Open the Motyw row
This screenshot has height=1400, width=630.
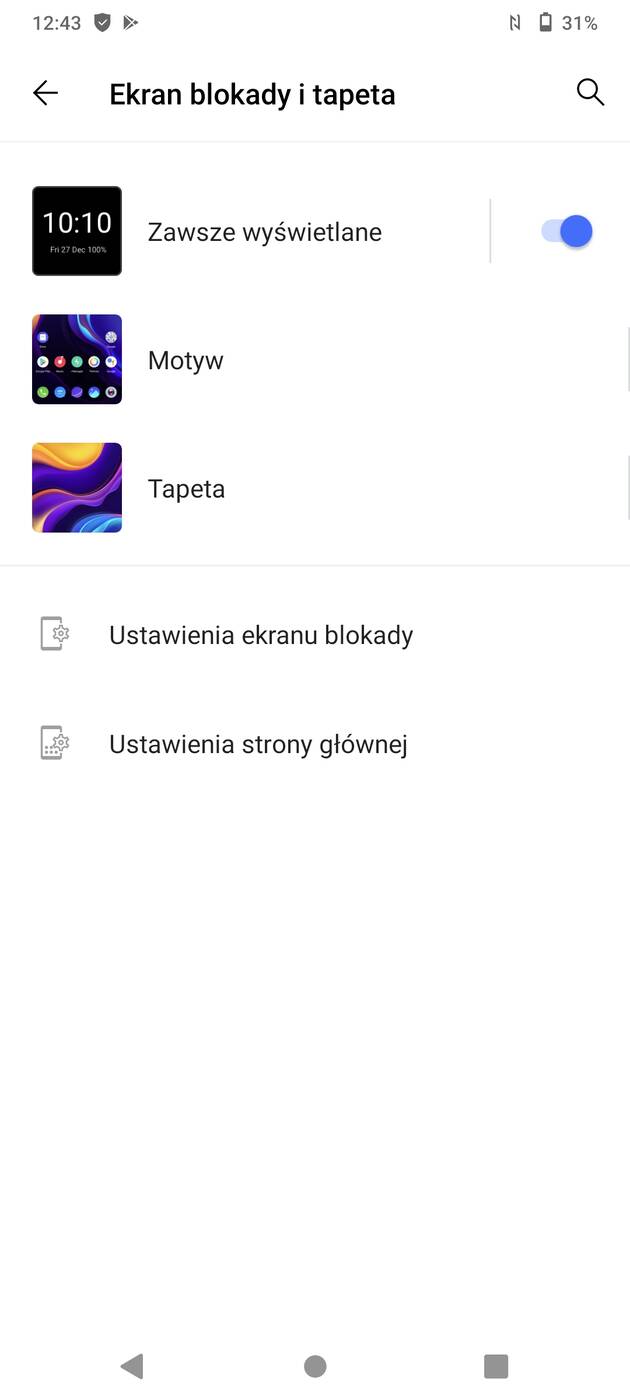coord(186,360)
